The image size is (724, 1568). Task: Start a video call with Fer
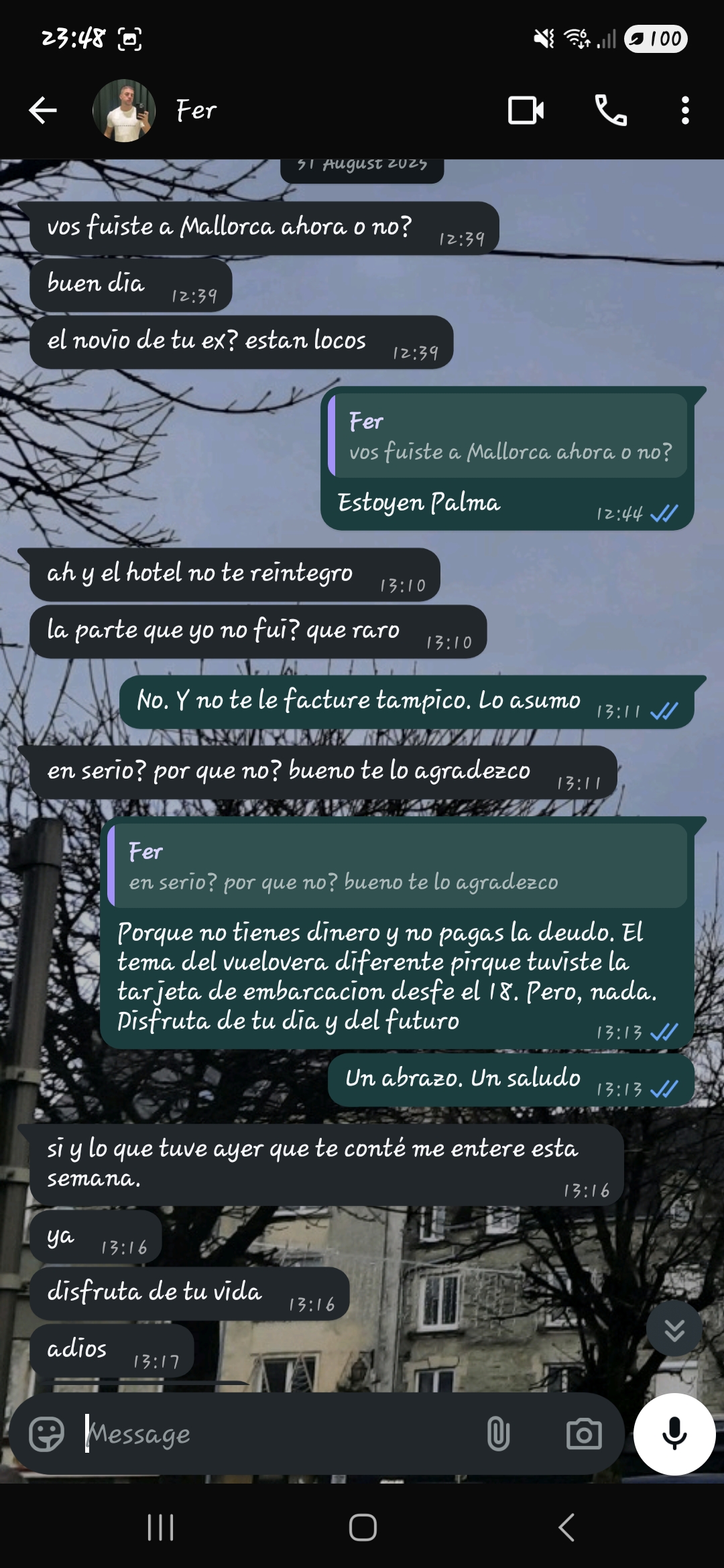tap(526, 111)
